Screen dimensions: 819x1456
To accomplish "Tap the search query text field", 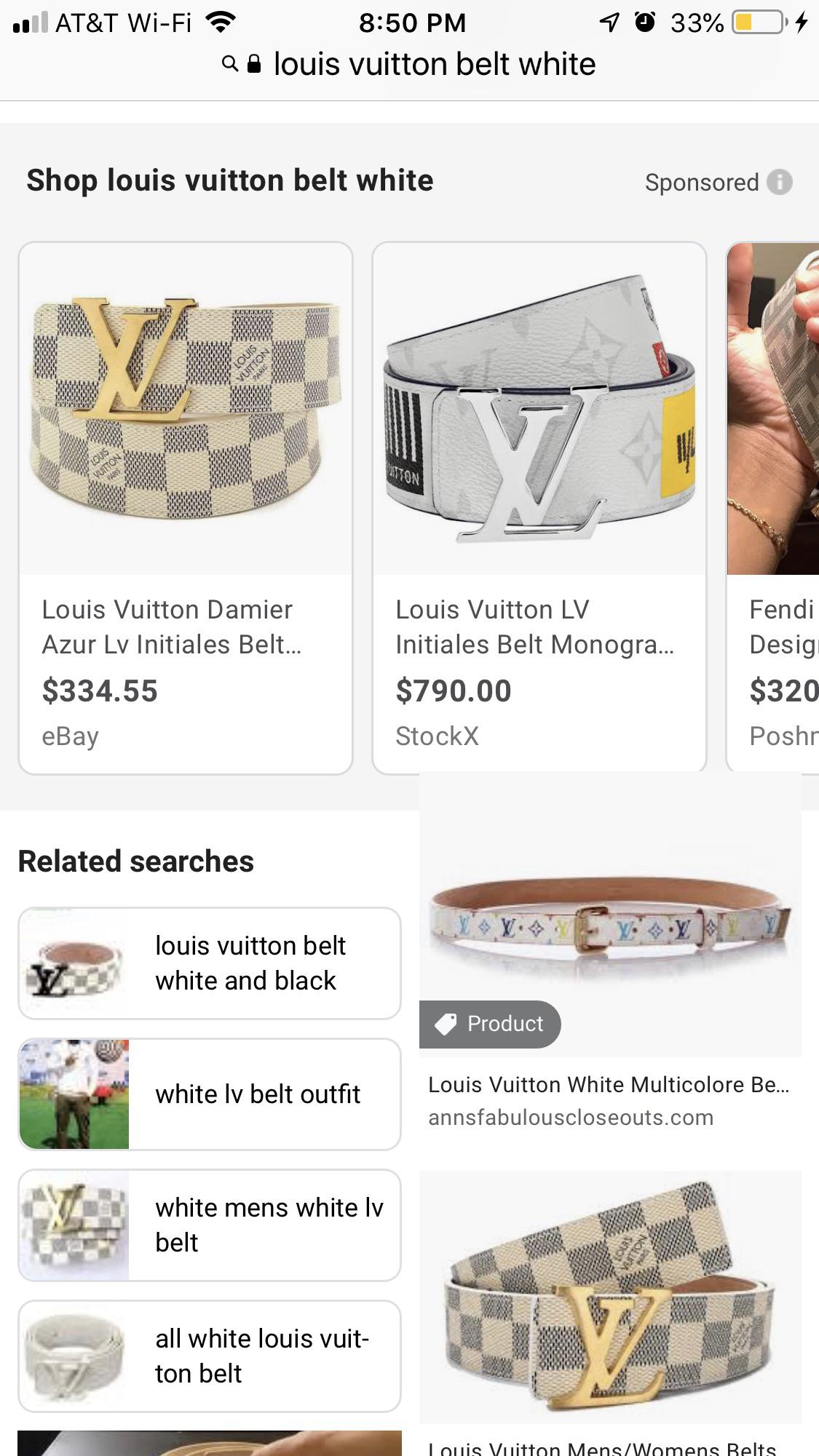I will tap(432, 63).
